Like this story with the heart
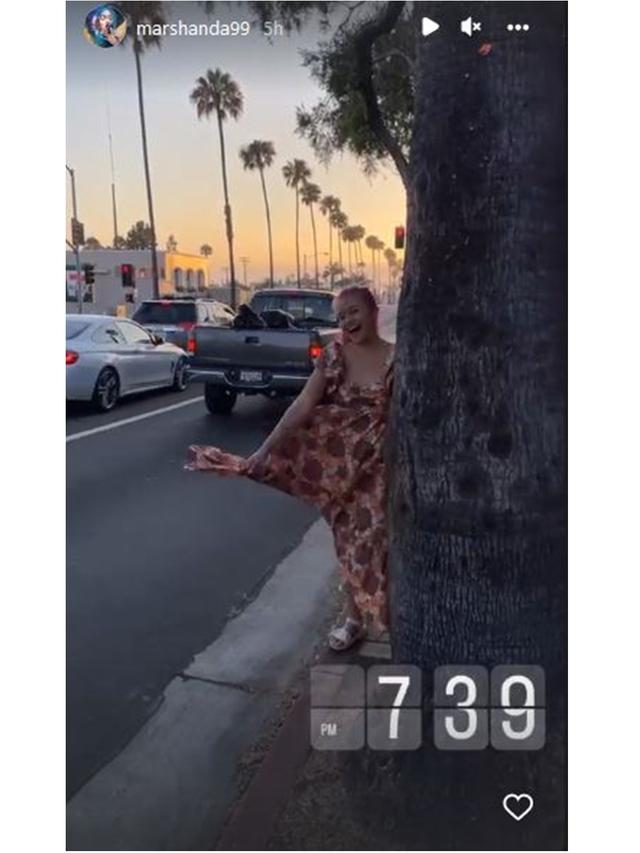 click(x=517, y=806)
